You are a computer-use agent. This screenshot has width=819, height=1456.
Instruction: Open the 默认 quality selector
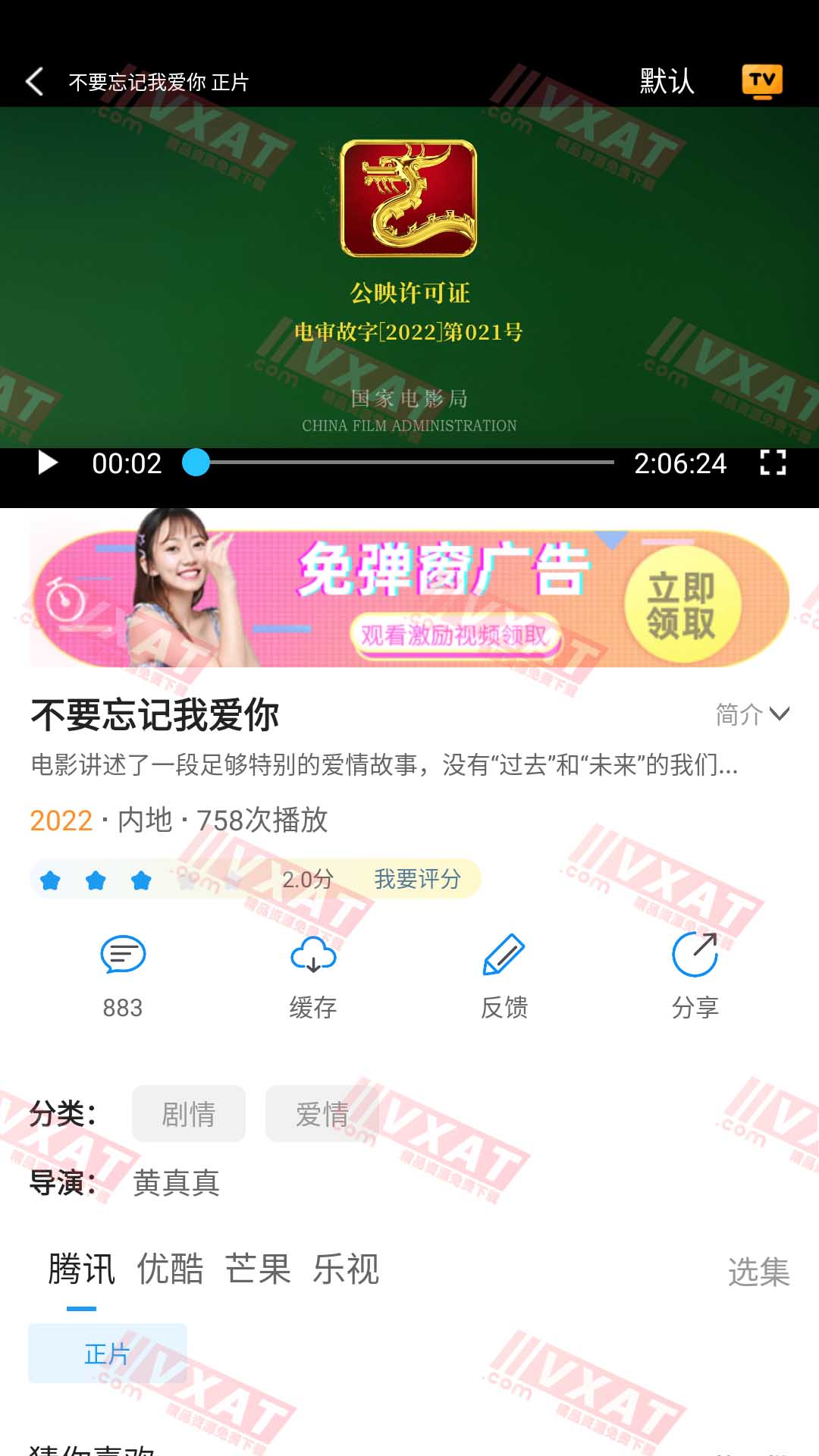coord(667,81)
